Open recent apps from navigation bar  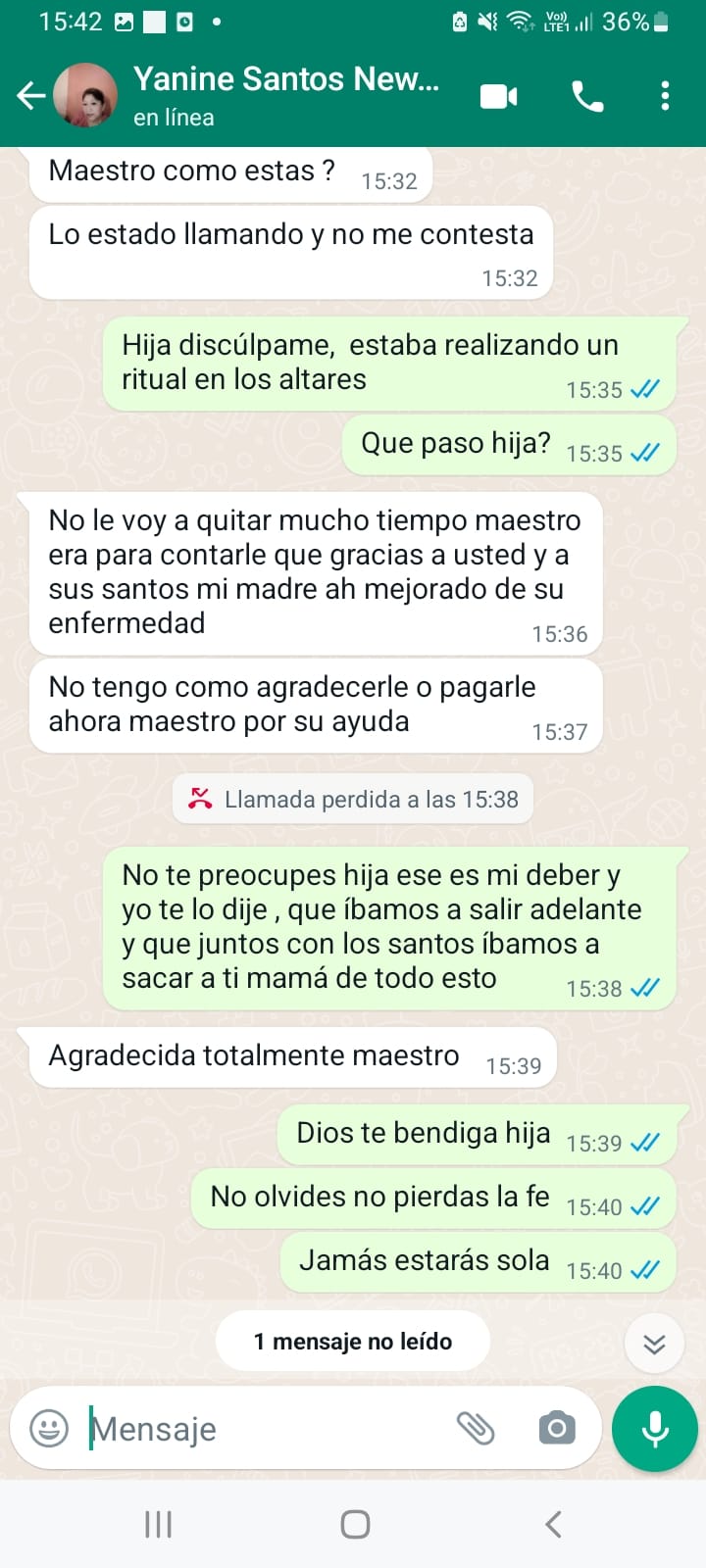(x=158, y=1524)
